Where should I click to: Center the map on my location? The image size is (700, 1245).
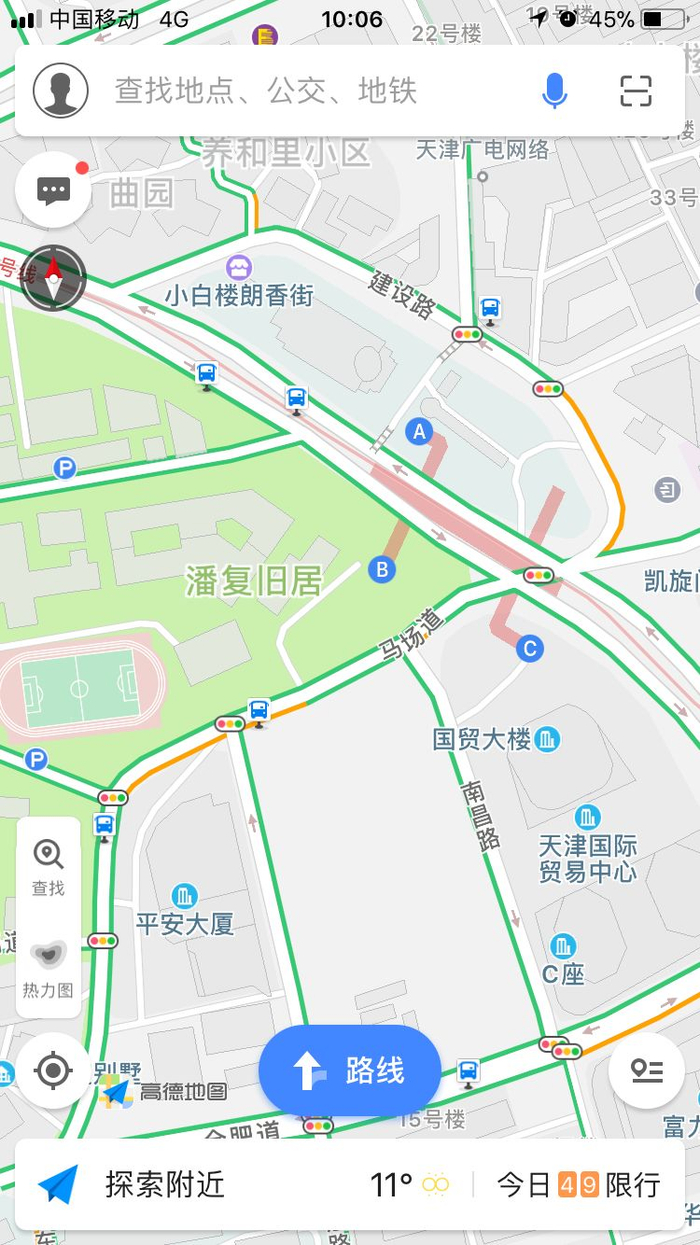pyautogui.click(x=53, y=1071)
